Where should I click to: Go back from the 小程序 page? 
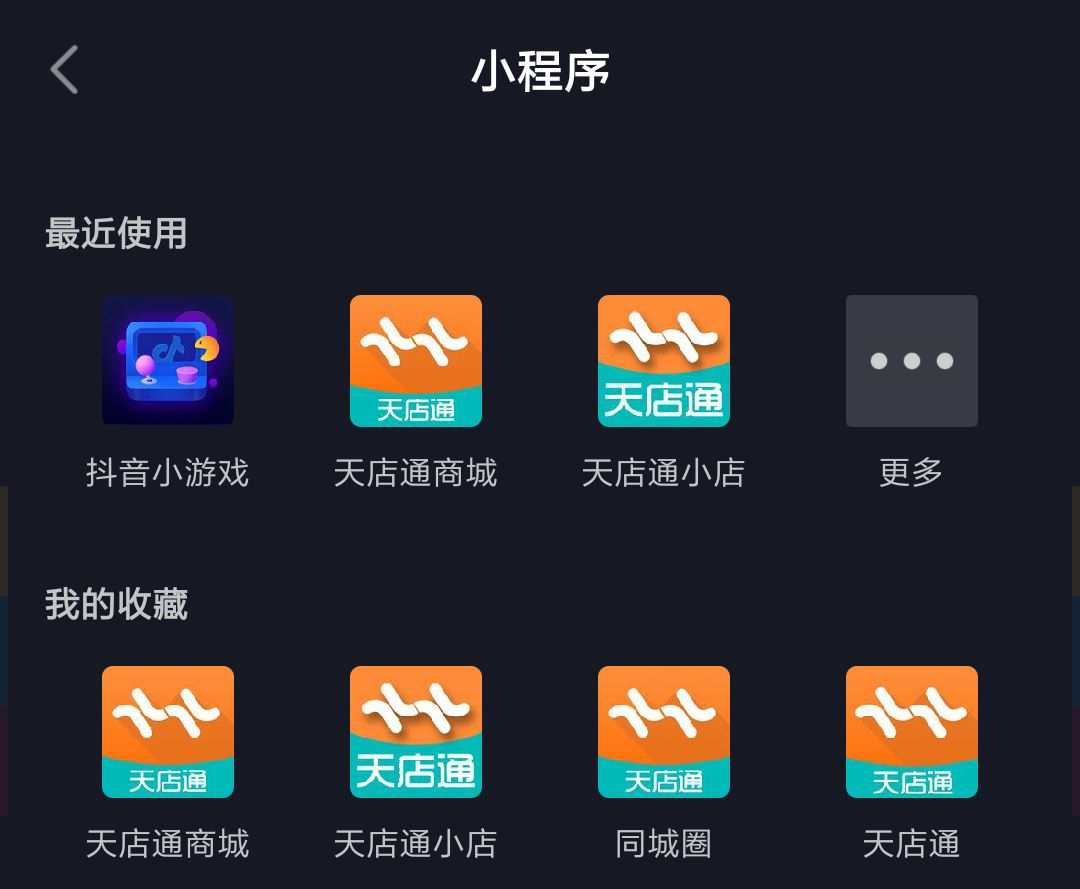[64, 71]
